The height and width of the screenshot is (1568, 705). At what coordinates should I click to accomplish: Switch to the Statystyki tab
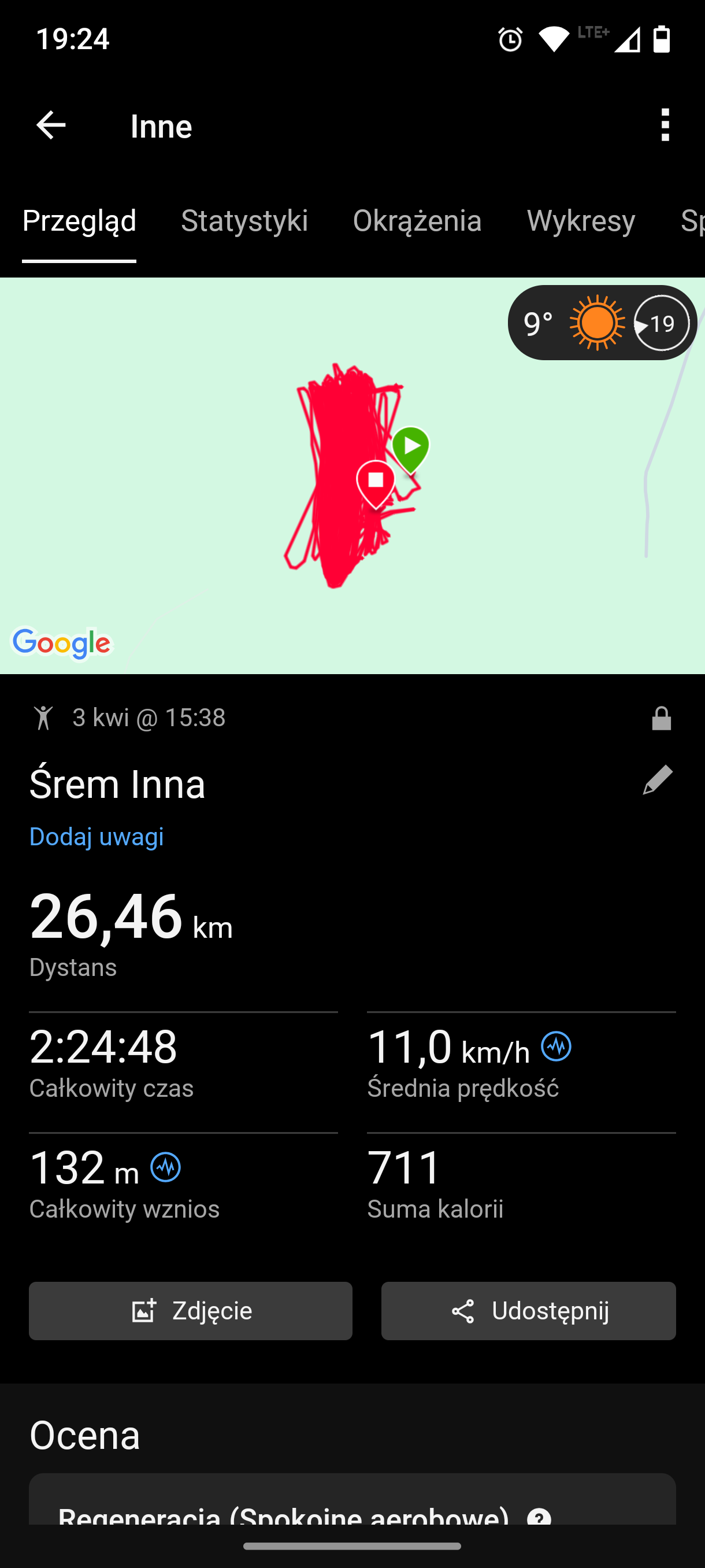(x=244, y=221)
